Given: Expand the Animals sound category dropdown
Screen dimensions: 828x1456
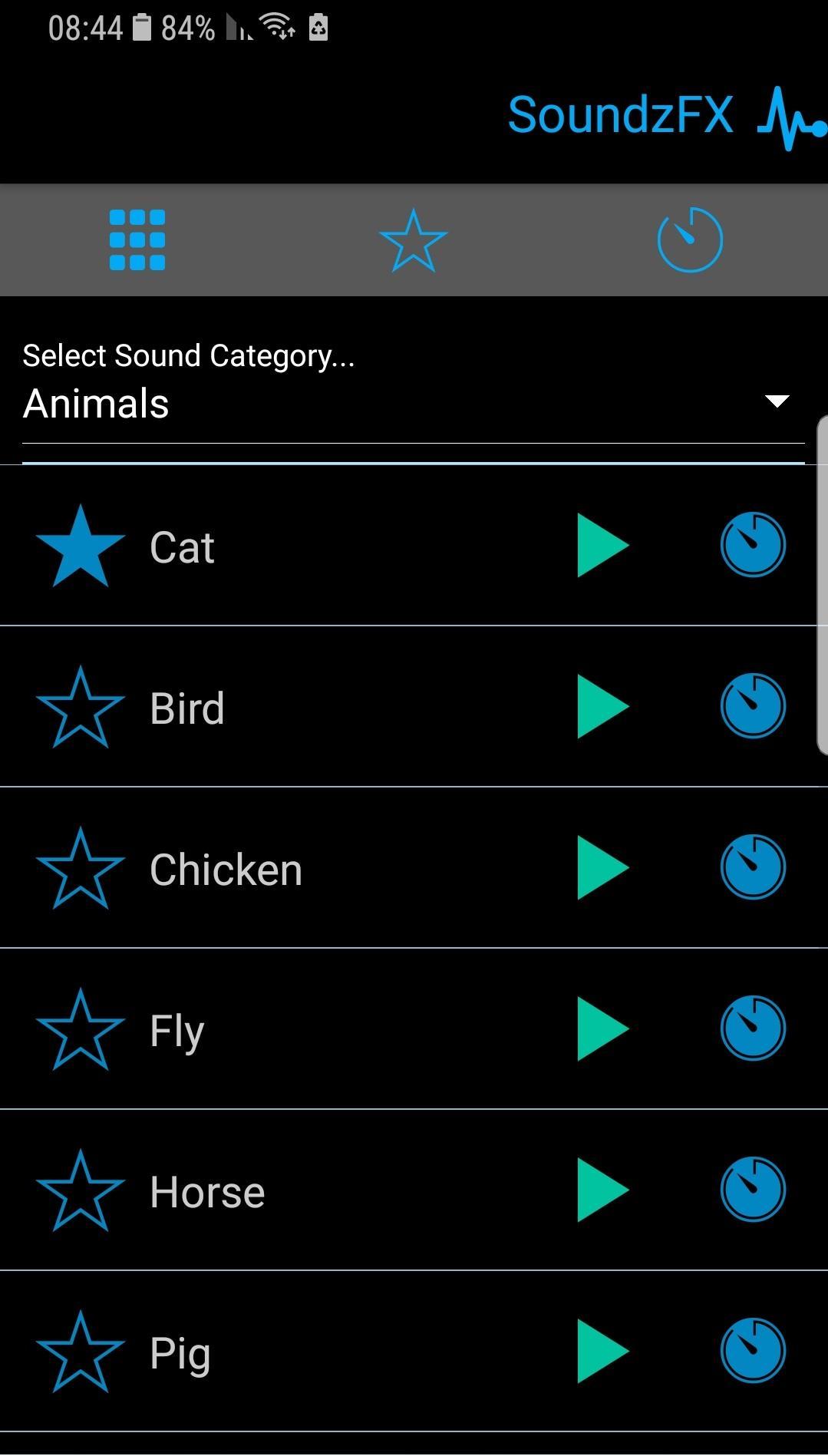Looking at the screenshot, I should (x=414, y=403).
